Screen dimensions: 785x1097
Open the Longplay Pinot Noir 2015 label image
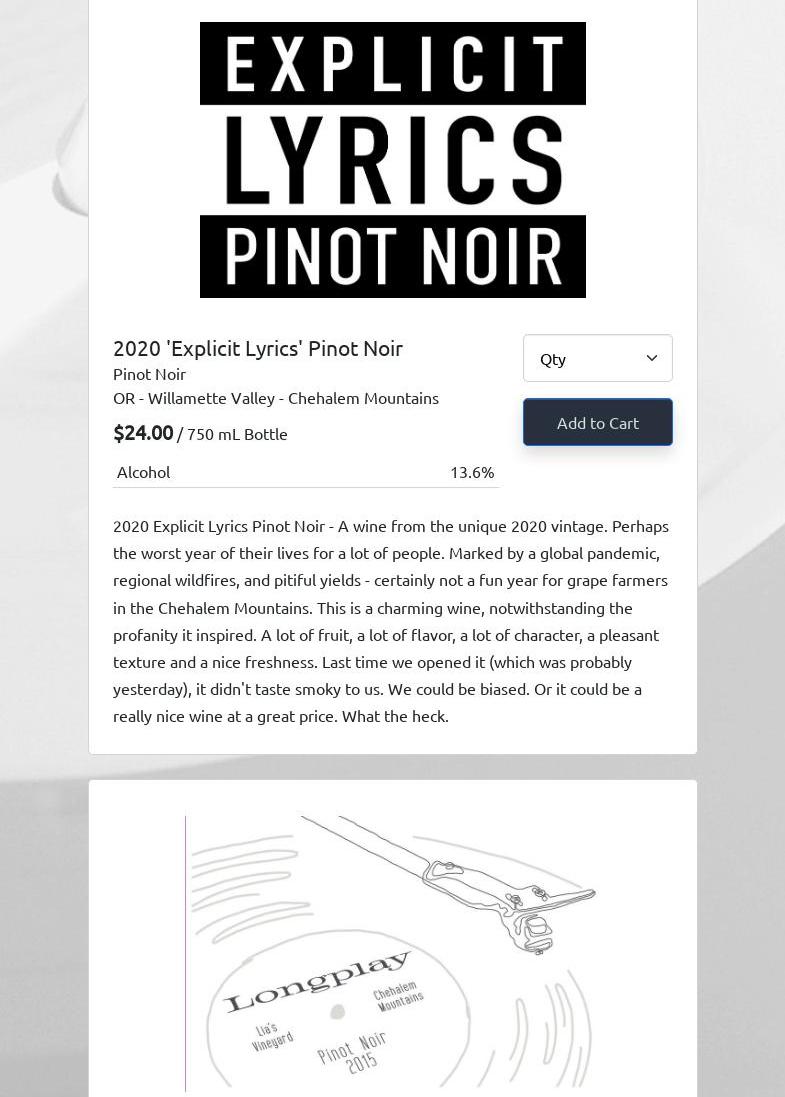pos(392,952)
